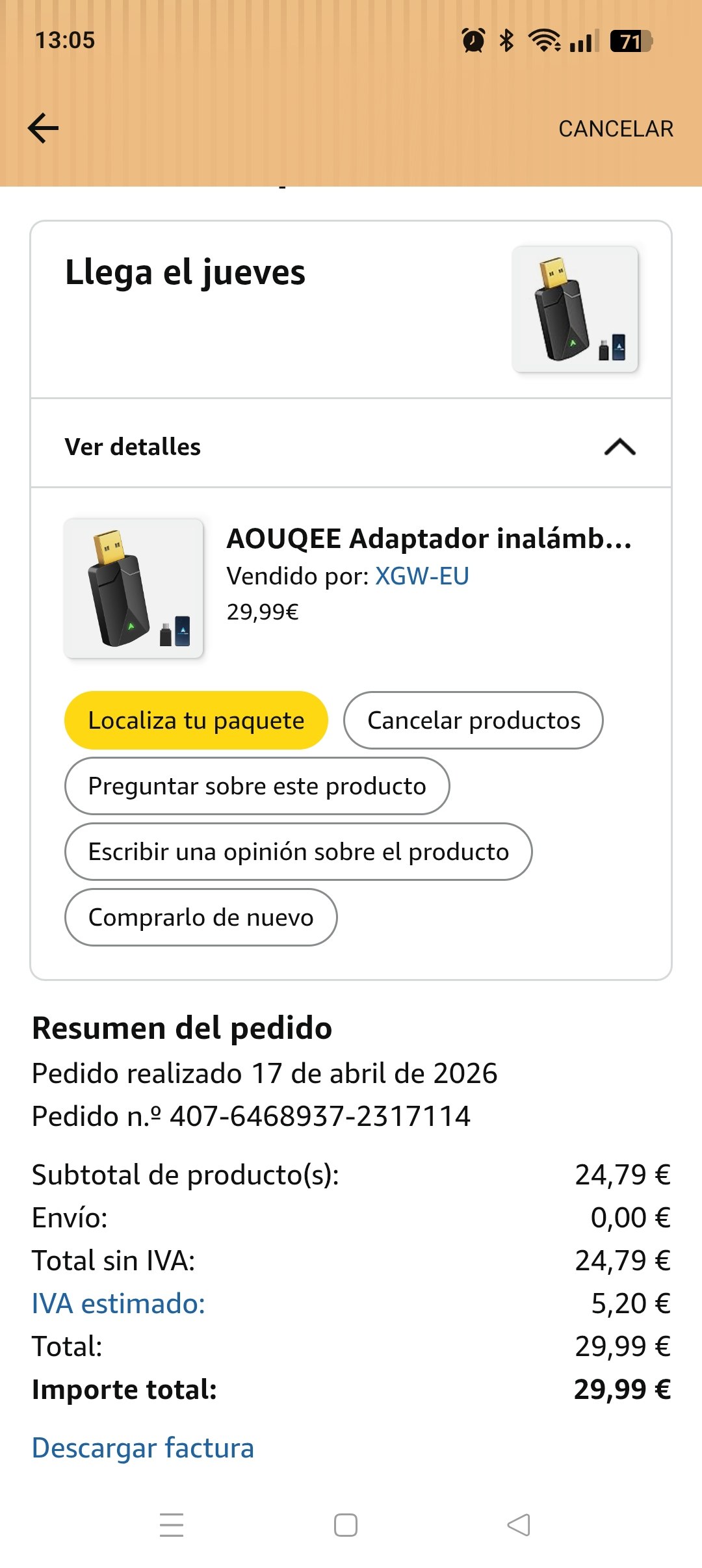The image size is (702, 1568).
Task: Ask a question via Preguntar sobre este producto
Action: (x=257, y=786)
